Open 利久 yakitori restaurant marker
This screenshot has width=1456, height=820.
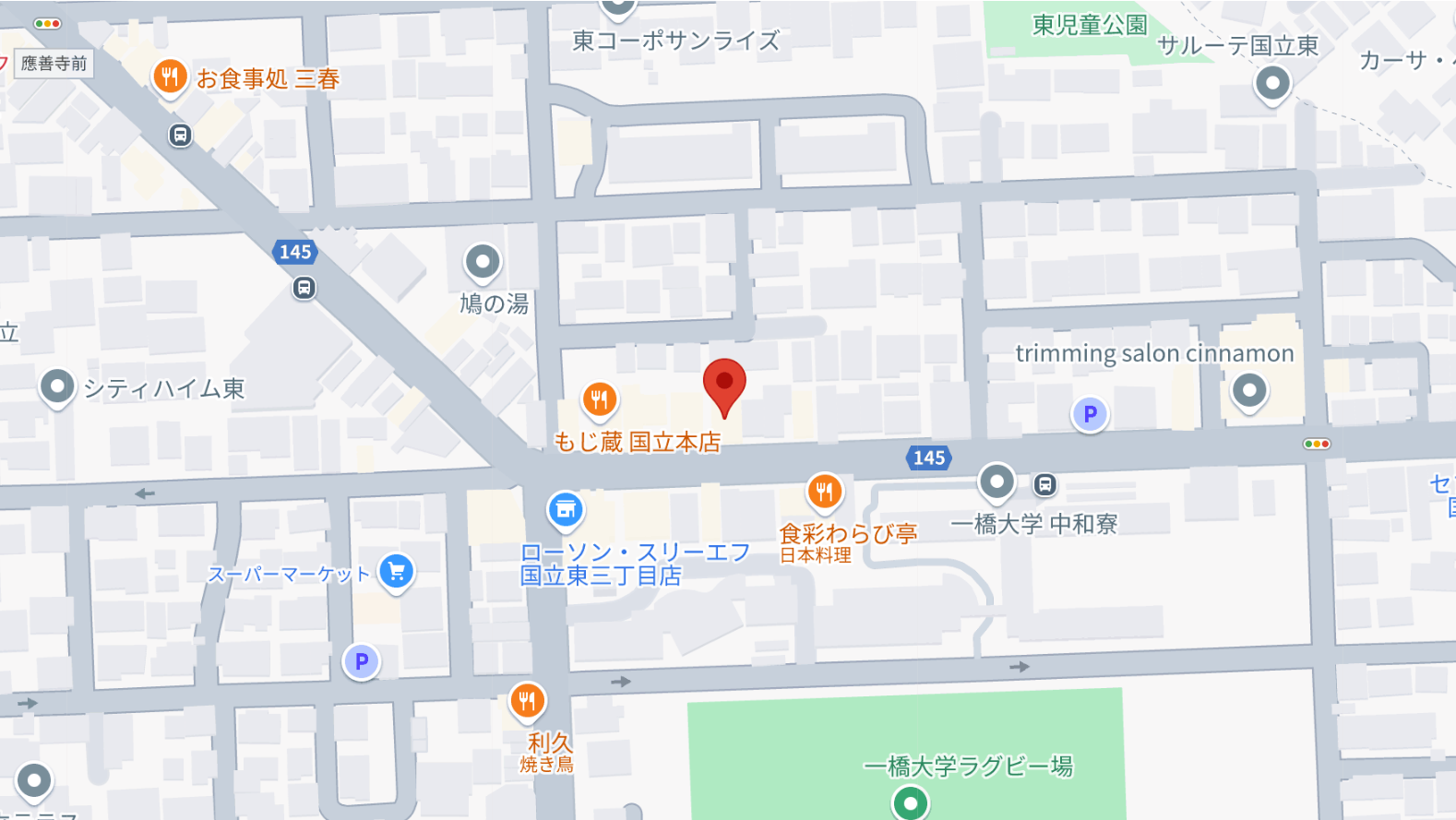(x=527, y=702)
